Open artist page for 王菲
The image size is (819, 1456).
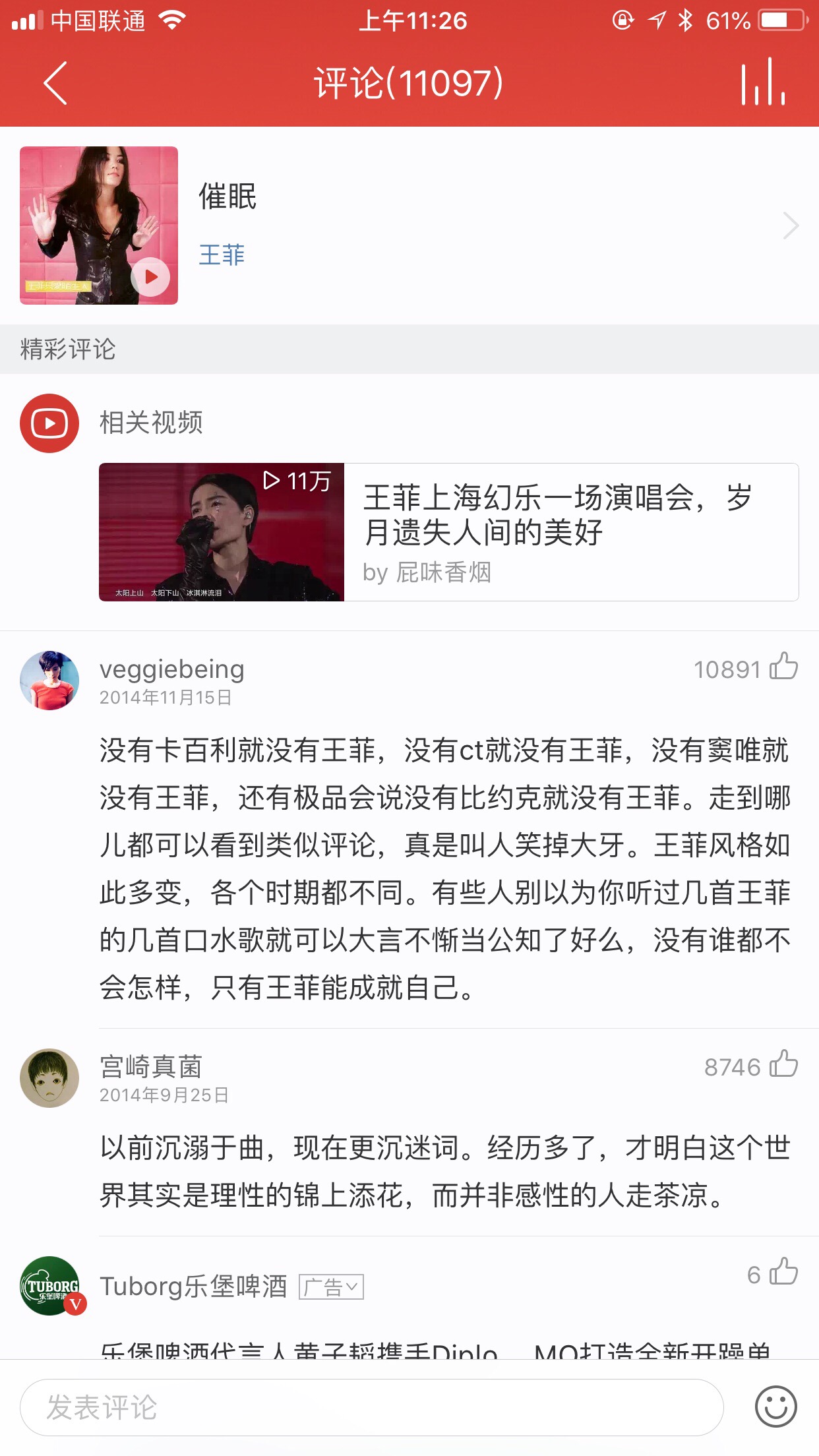pyautogui.click(x=222, y=255)
